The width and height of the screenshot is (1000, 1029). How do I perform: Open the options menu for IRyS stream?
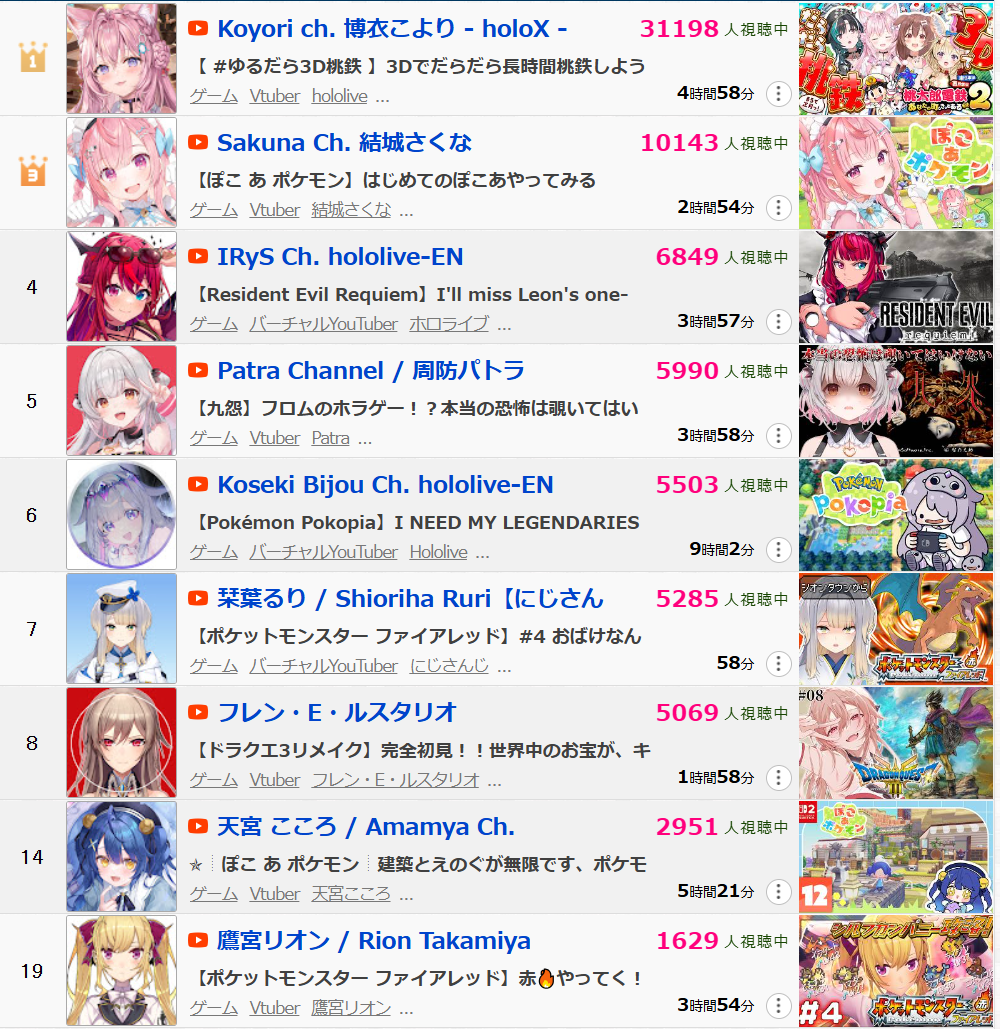778,322
